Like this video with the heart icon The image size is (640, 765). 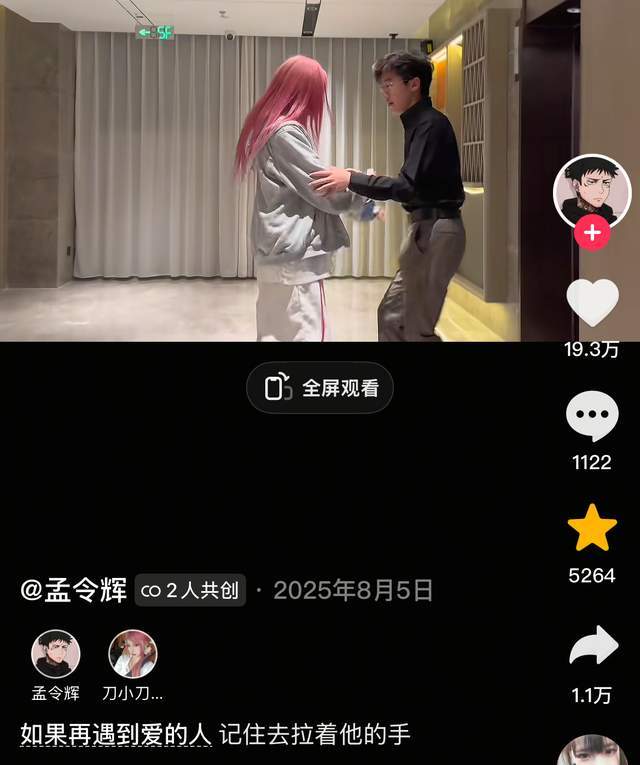tap(592, 303)
